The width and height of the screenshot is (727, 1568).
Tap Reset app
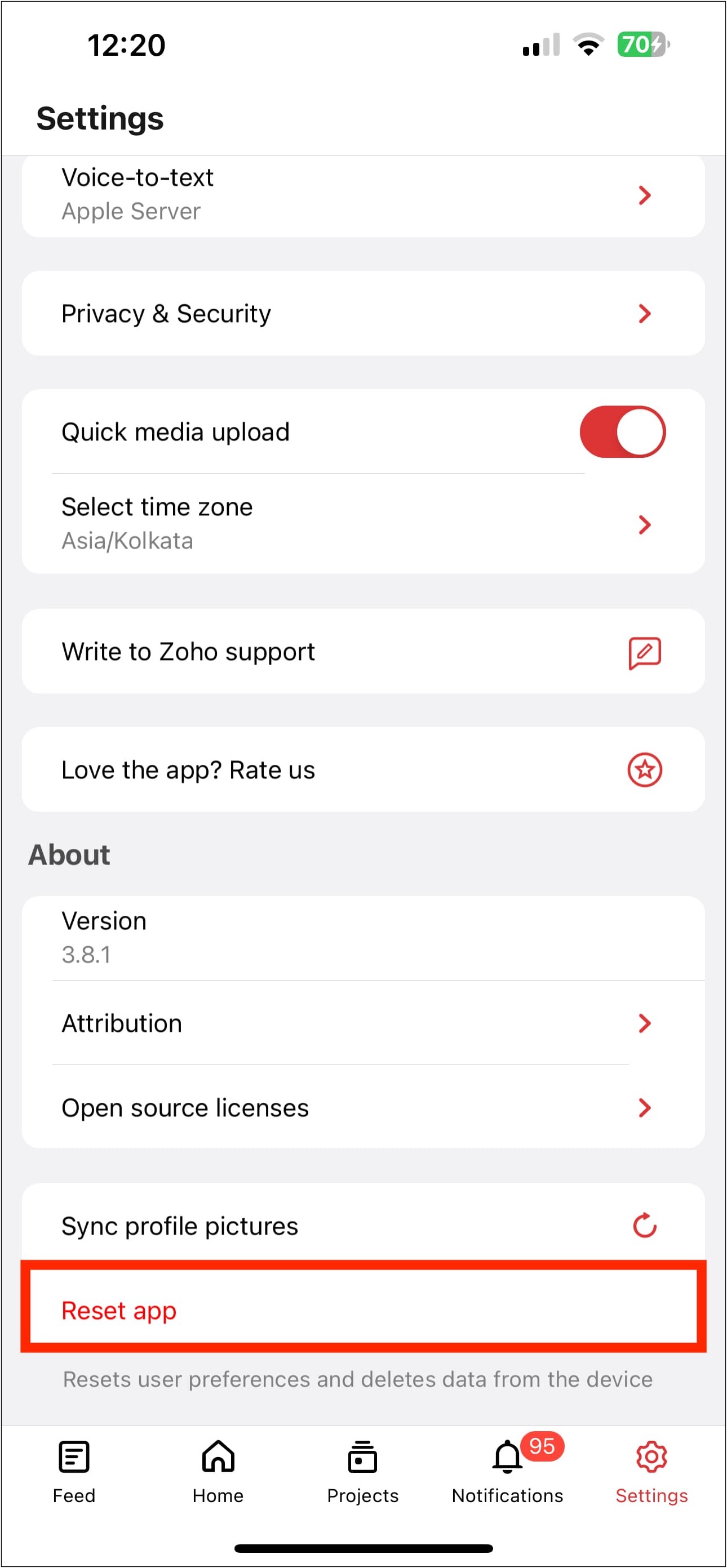pos(363,1310)
